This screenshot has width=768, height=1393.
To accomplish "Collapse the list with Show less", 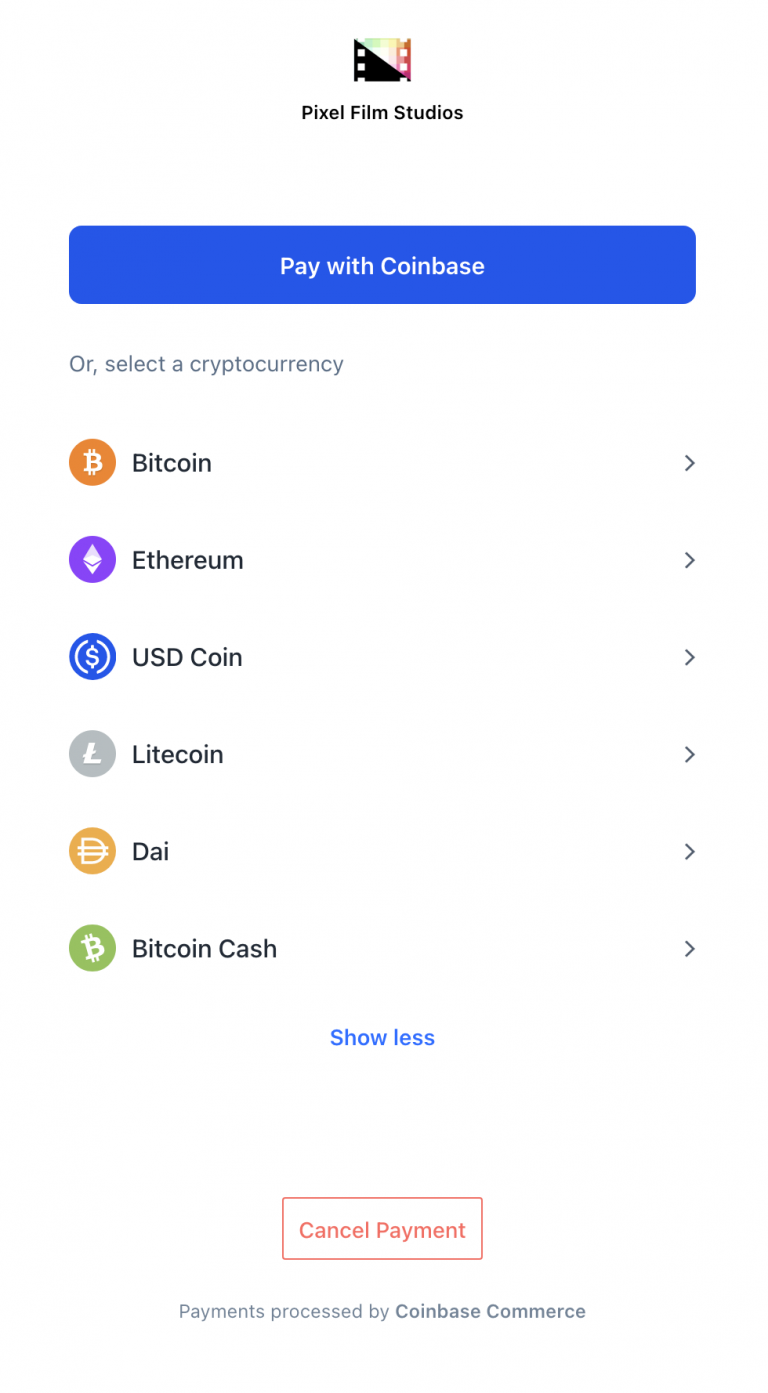I will (x=382, y=1038).
